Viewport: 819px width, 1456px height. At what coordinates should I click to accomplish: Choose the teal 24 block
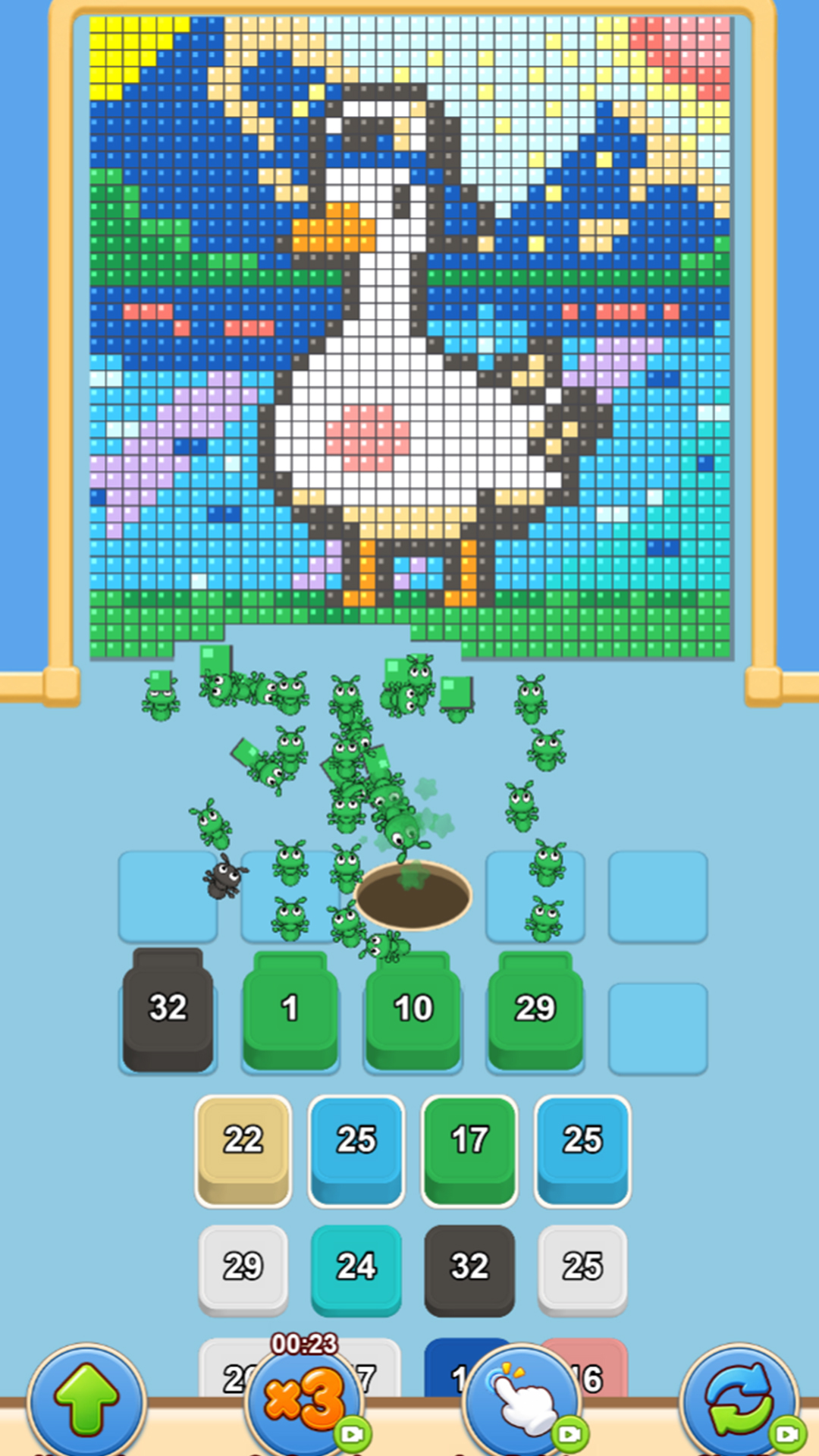(x=356, y=1270)
